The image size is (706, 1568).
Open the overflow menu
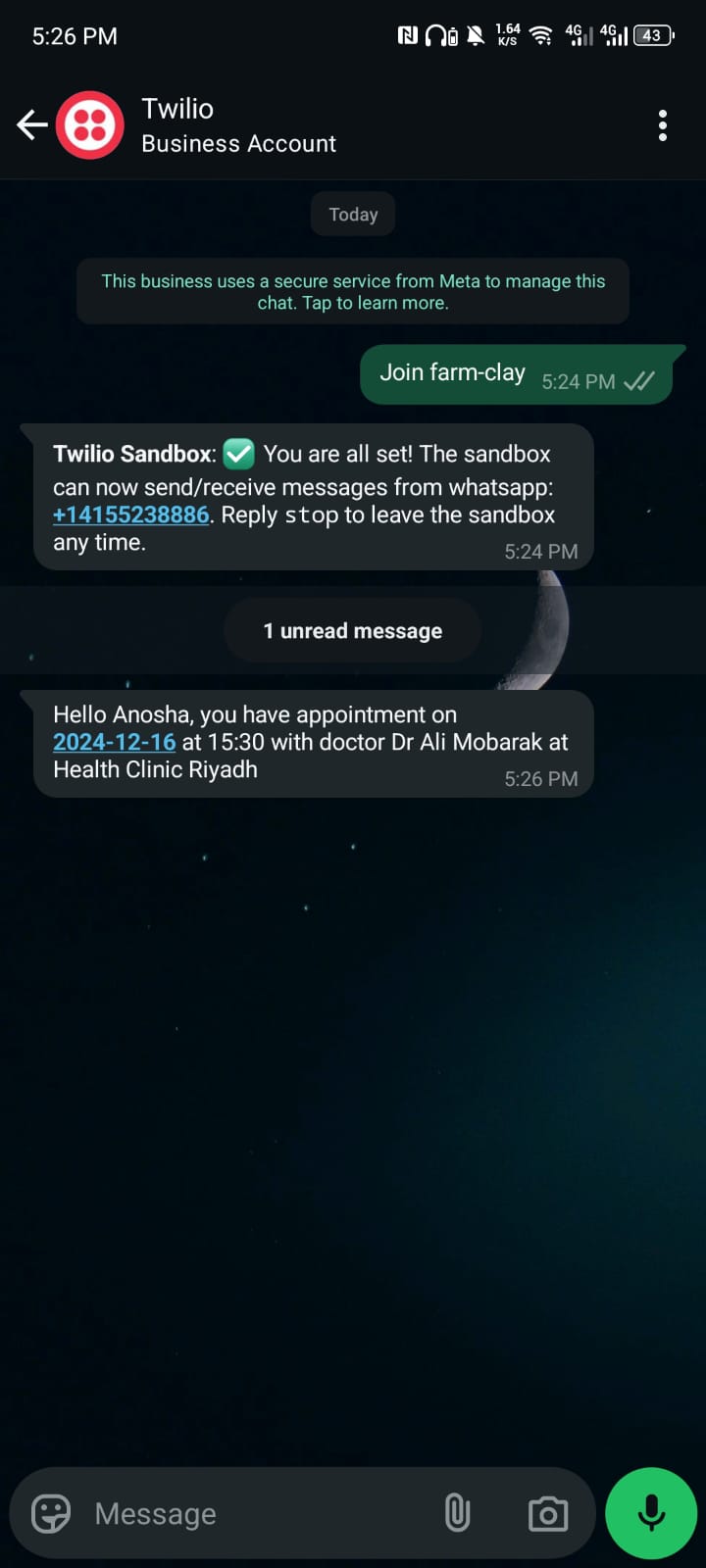[663, 125]
